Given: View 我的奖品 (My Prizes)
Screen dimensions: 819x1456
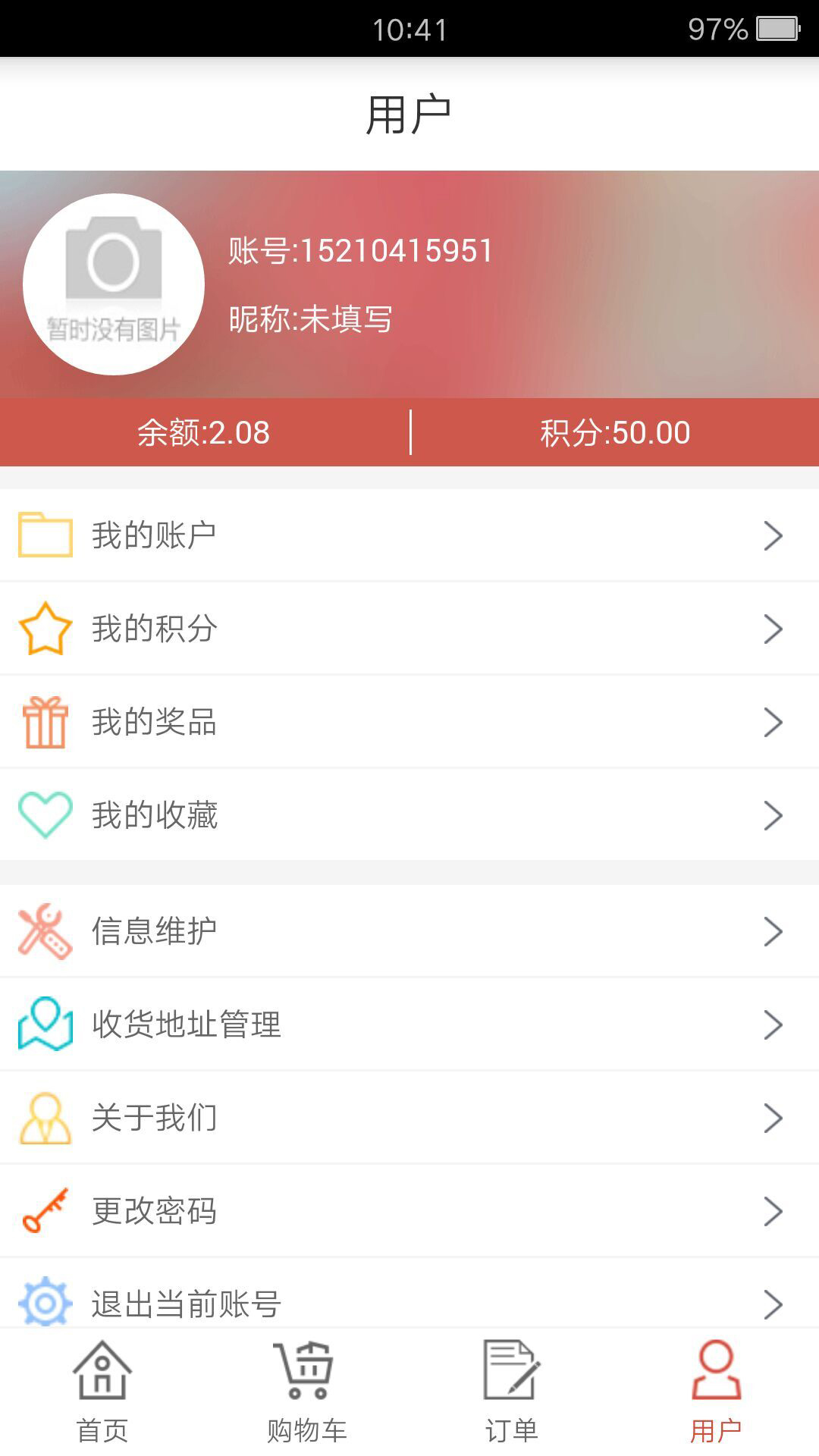Looking at the screenshot, I should tap(409, 722).
